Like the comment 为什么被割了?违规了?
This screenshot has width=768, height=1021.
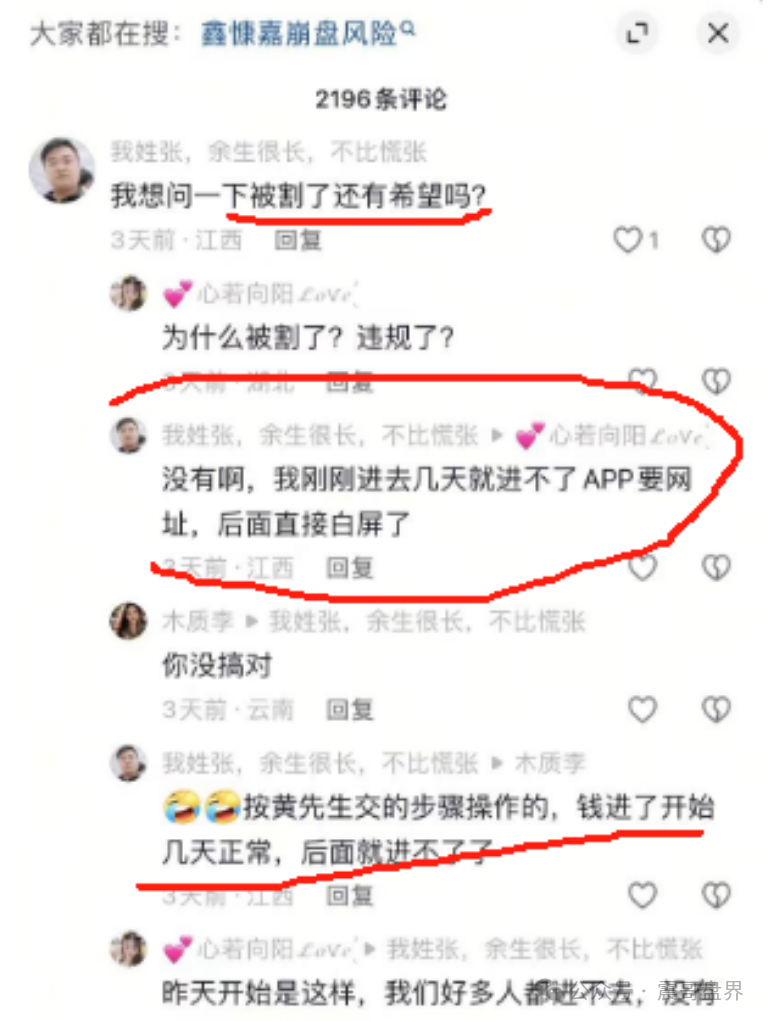tap(642, 380)
